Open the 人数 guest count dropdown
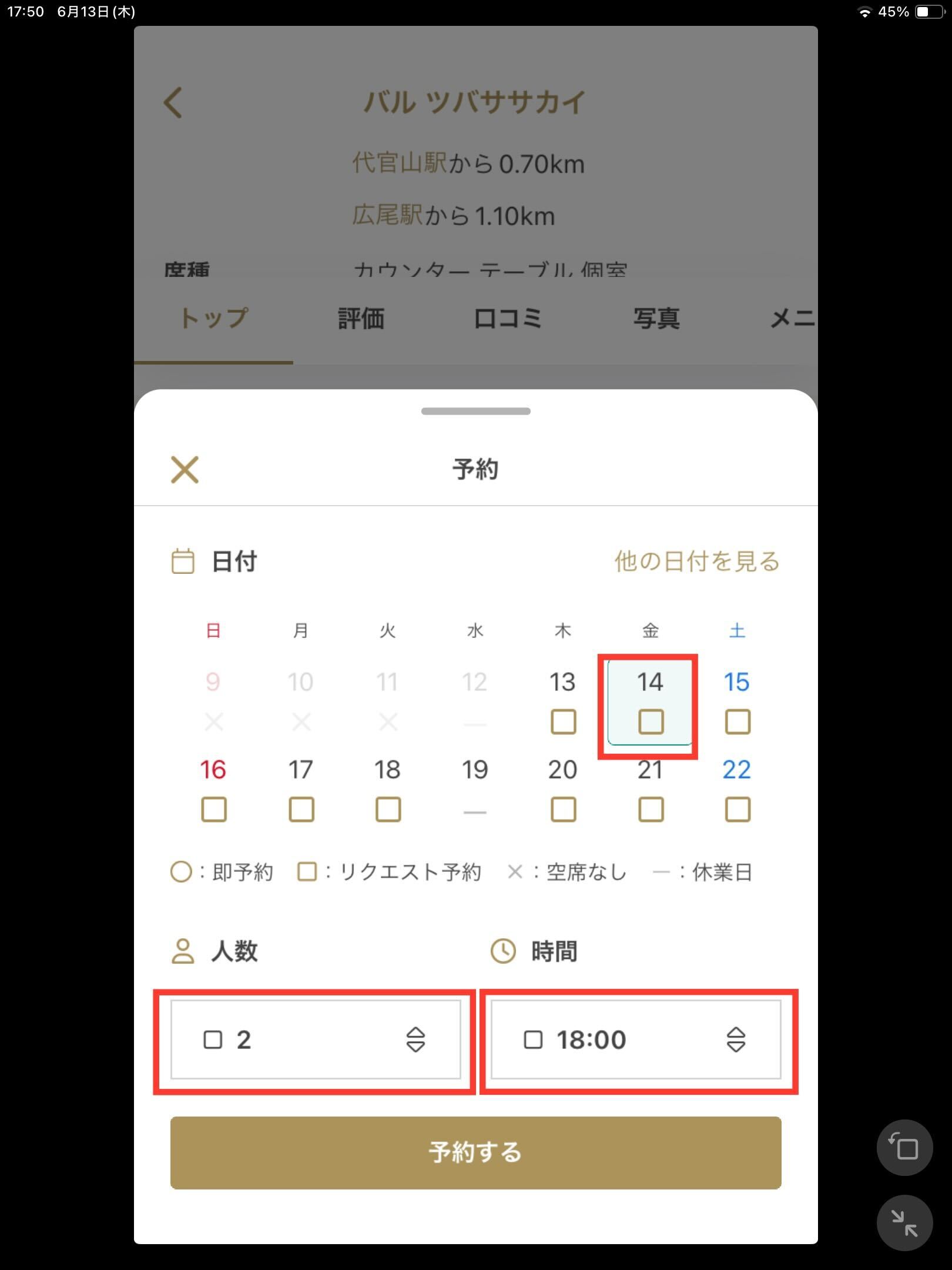The height and width of the screenshot is (1270, 952). point(316,1040)
